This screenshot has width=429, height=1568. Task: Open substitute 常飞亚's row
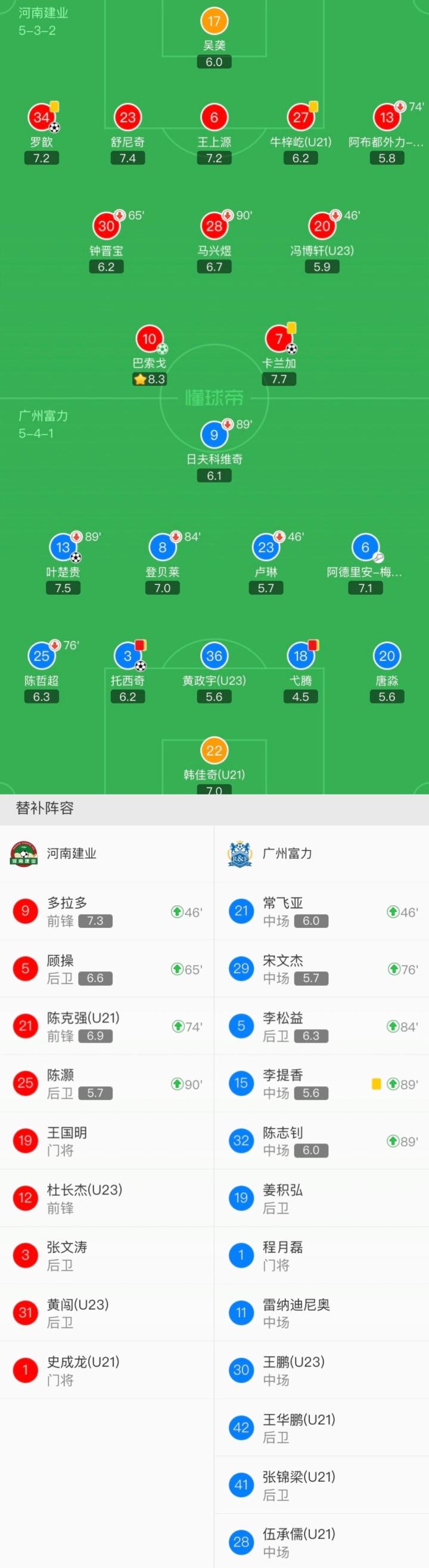click(x=321, y=911)
